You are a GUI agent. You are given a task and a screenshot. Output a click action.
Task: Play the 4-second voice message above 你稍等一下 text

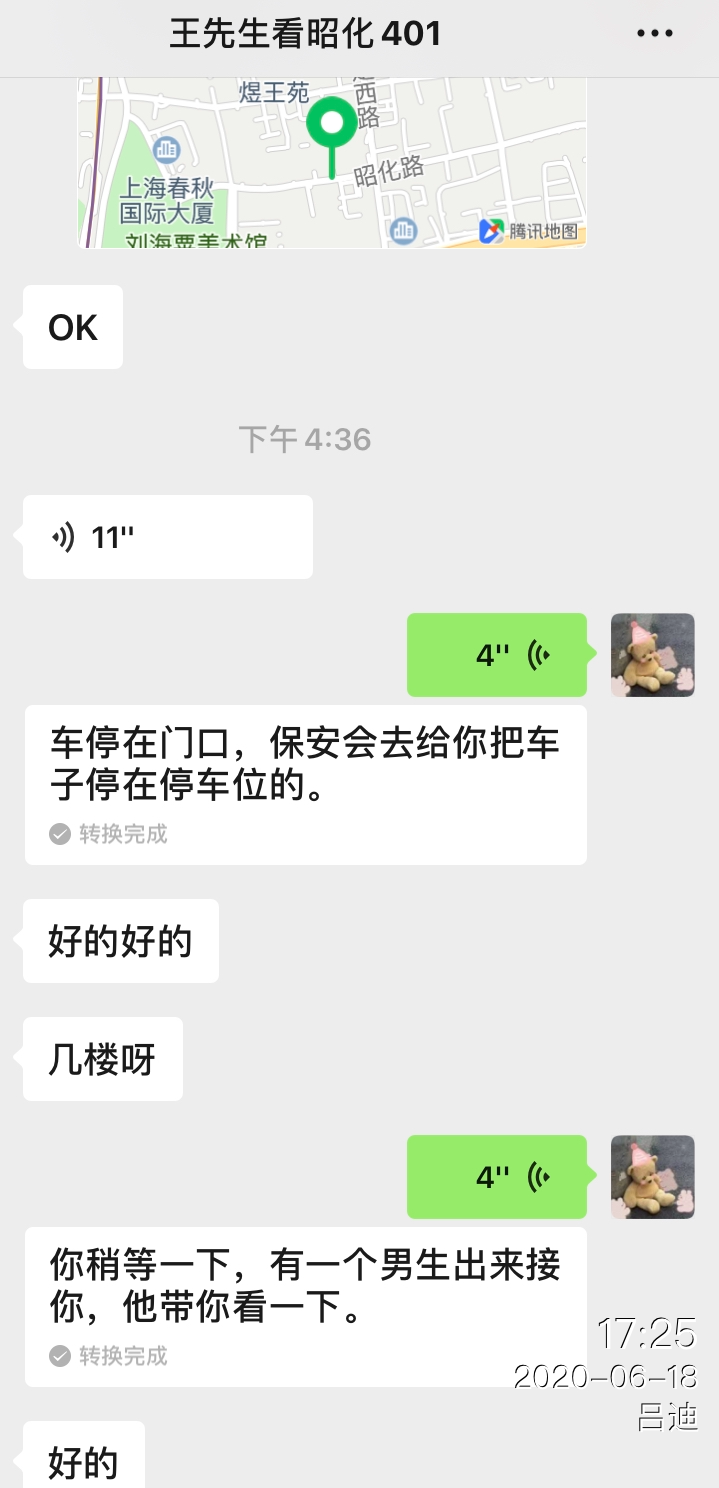[496, 1177]
